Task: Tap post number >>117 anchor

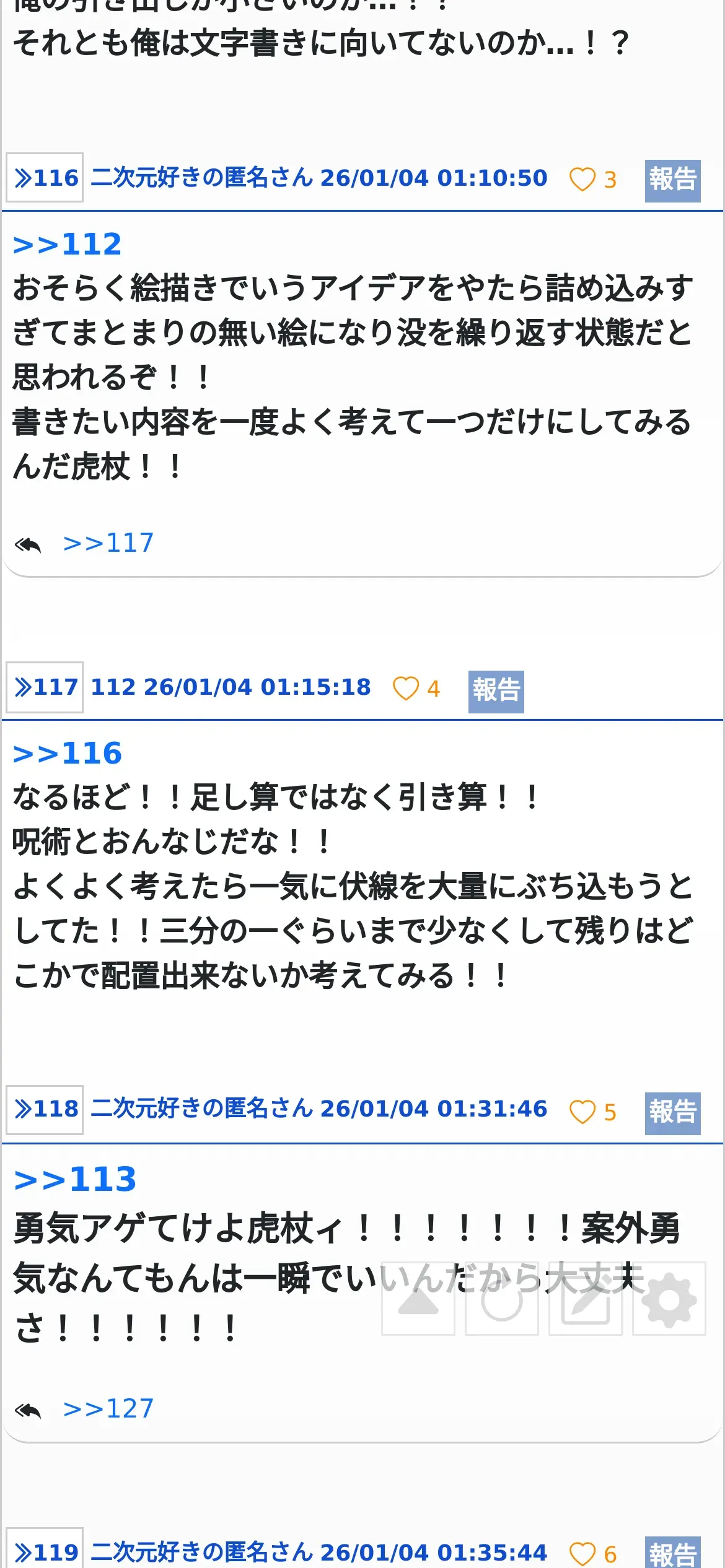Action: pos(45,687)
